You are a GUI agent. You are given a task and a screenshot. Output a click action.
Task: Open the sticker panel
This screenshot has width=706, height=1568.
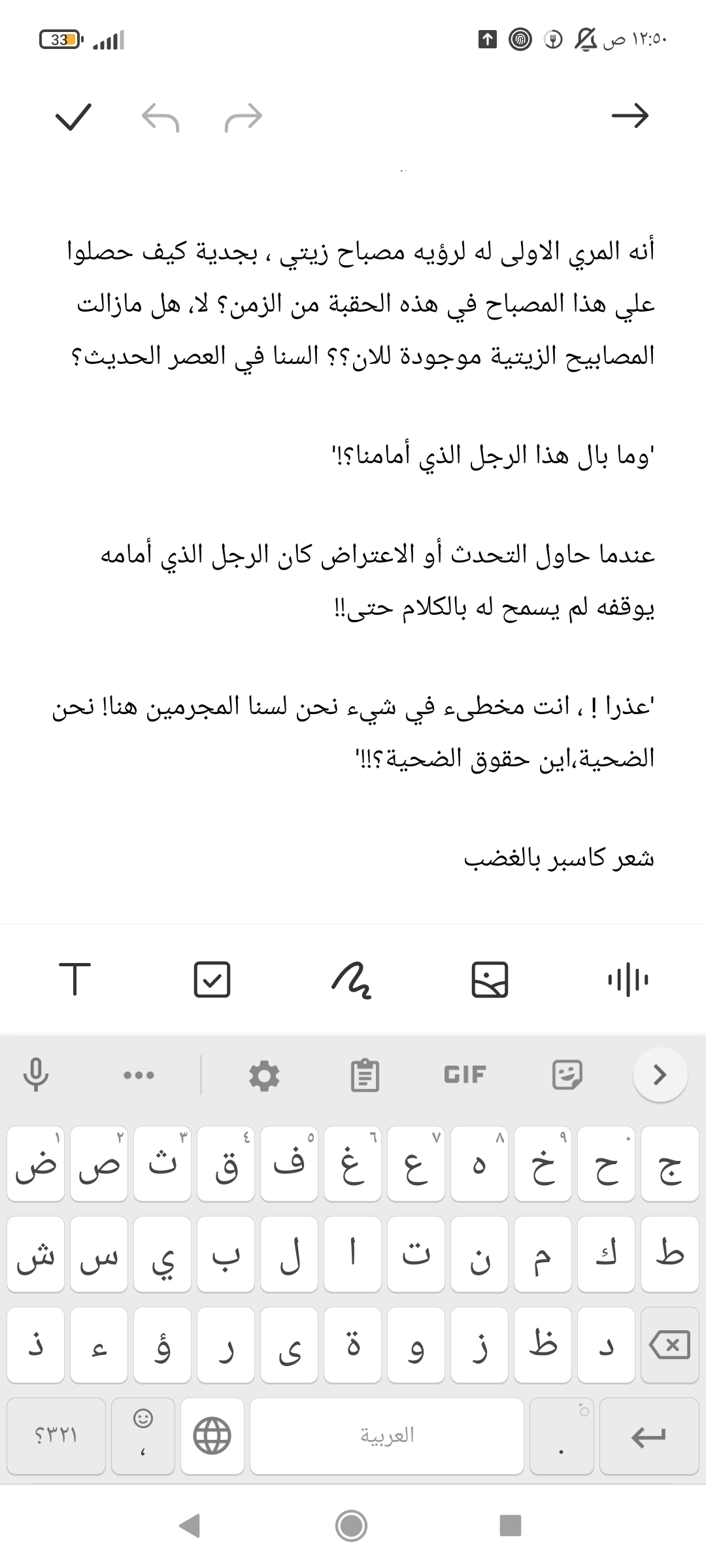coord(567,1075)
